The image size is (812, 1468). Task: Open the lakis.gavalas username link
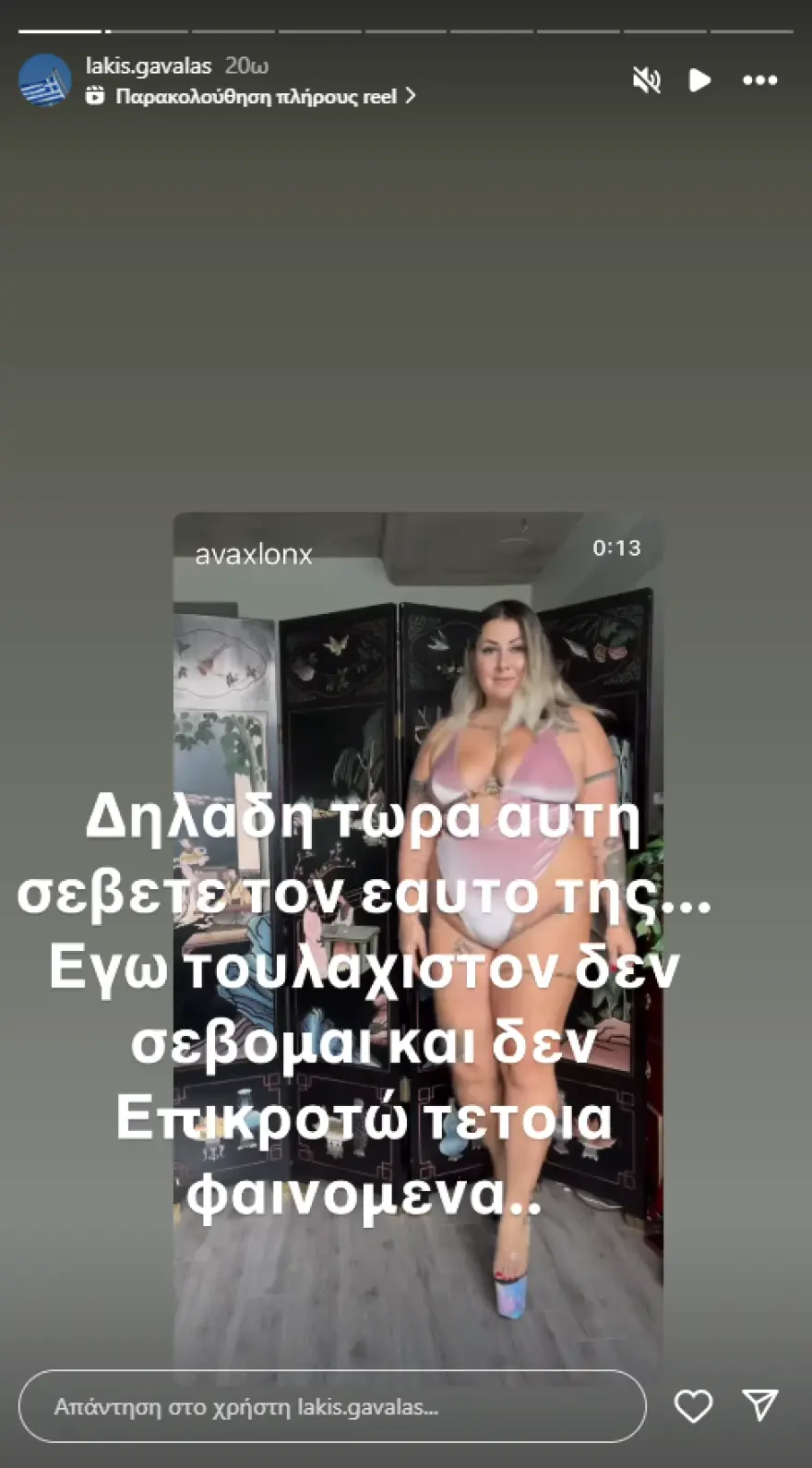149,66
